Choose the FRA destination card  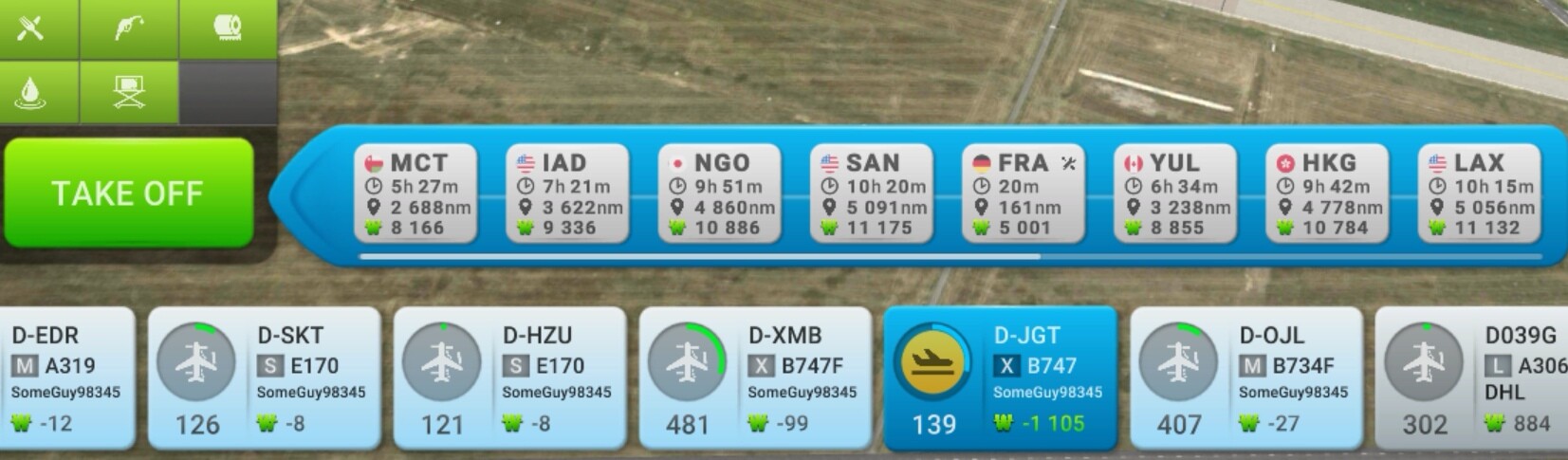[x=1023, y=194]
